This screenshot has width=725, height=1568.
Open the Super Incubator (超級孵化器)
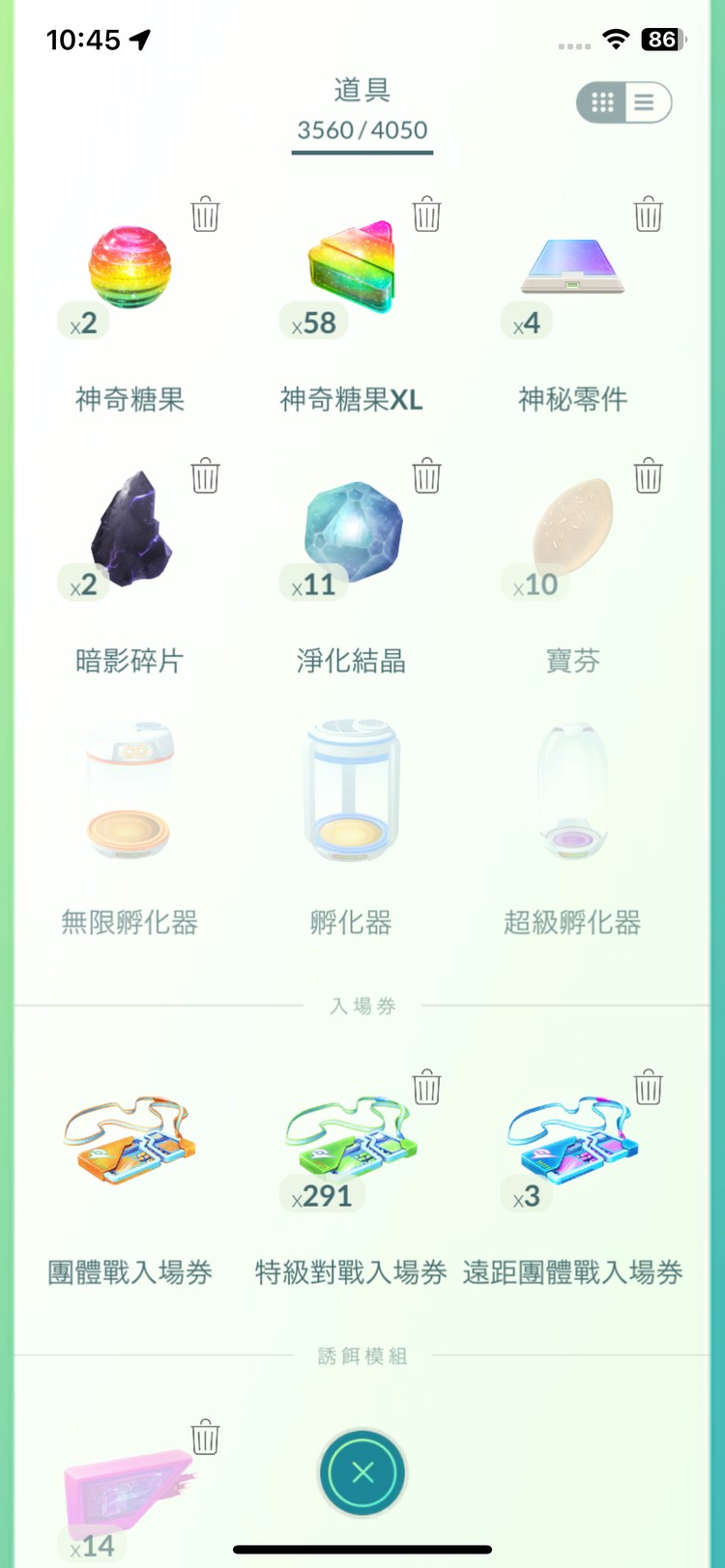tap(570, 792)
